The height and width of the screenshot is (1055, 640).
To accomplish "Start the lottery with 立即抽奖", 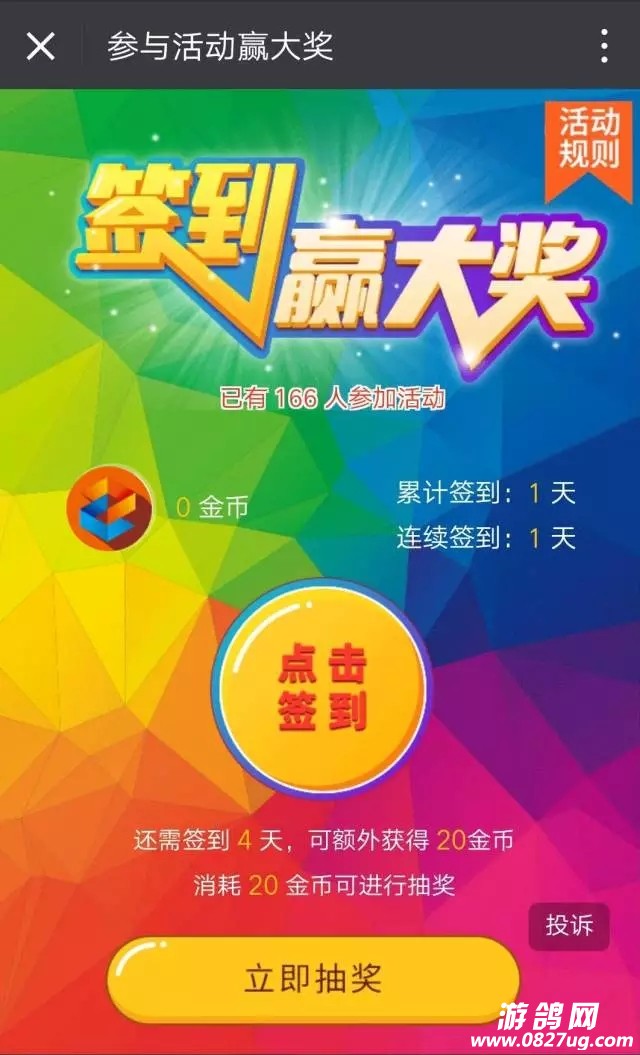I will [313, 978].
